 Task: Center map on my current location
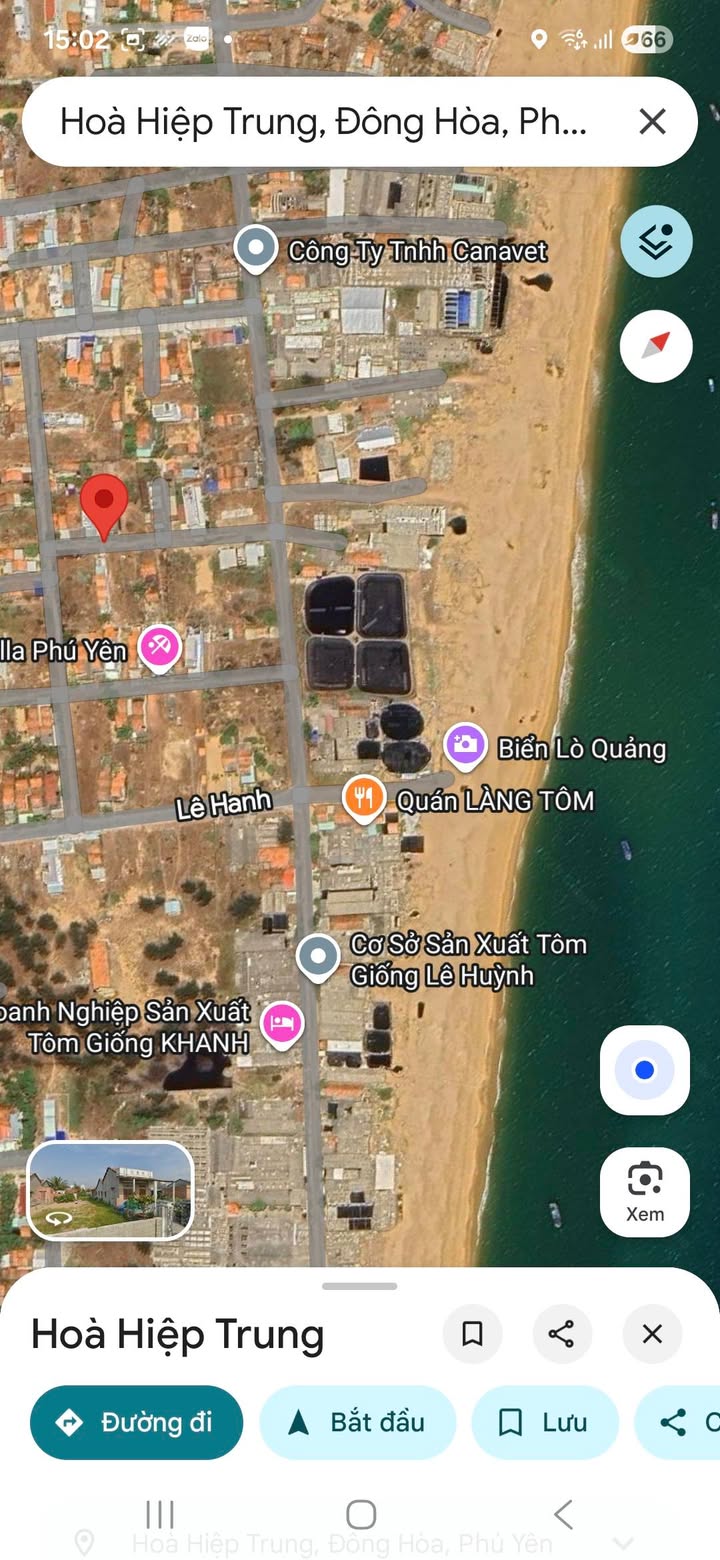point(645,1070)
